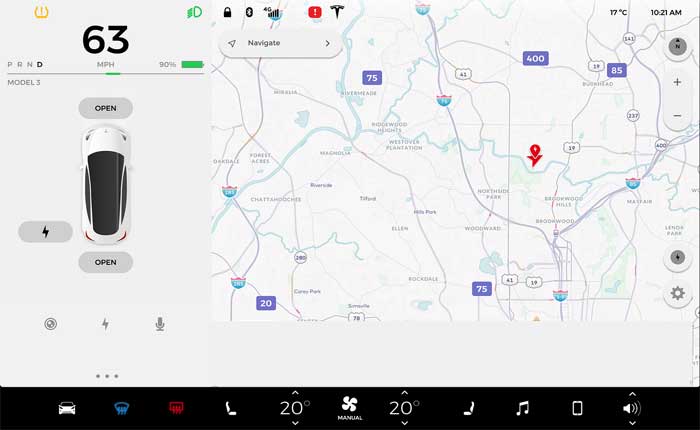Show charging stations on the map

tap(677, 257)
